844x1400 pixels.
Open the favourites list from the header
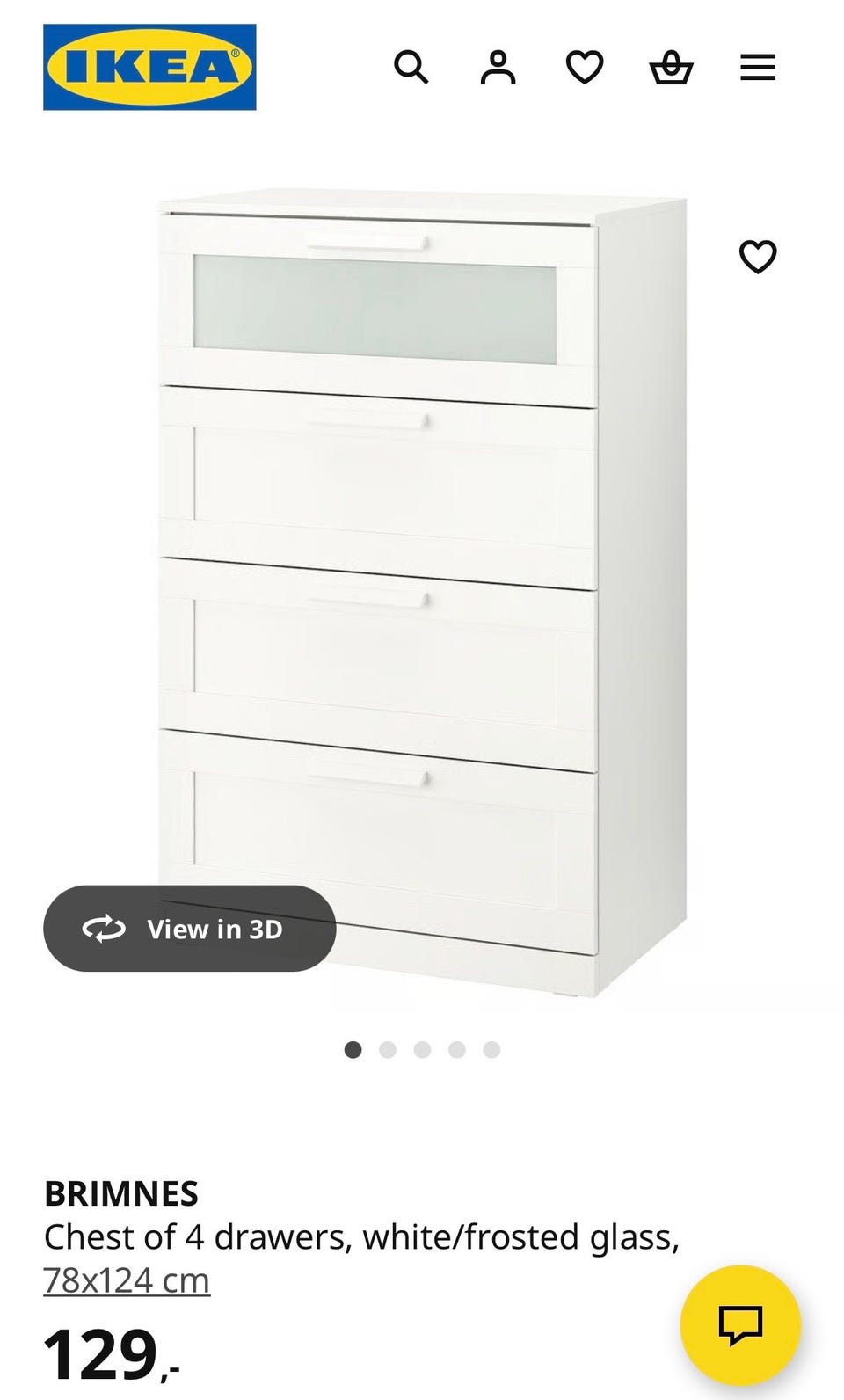pyautogui.click(x=585, y=67)
